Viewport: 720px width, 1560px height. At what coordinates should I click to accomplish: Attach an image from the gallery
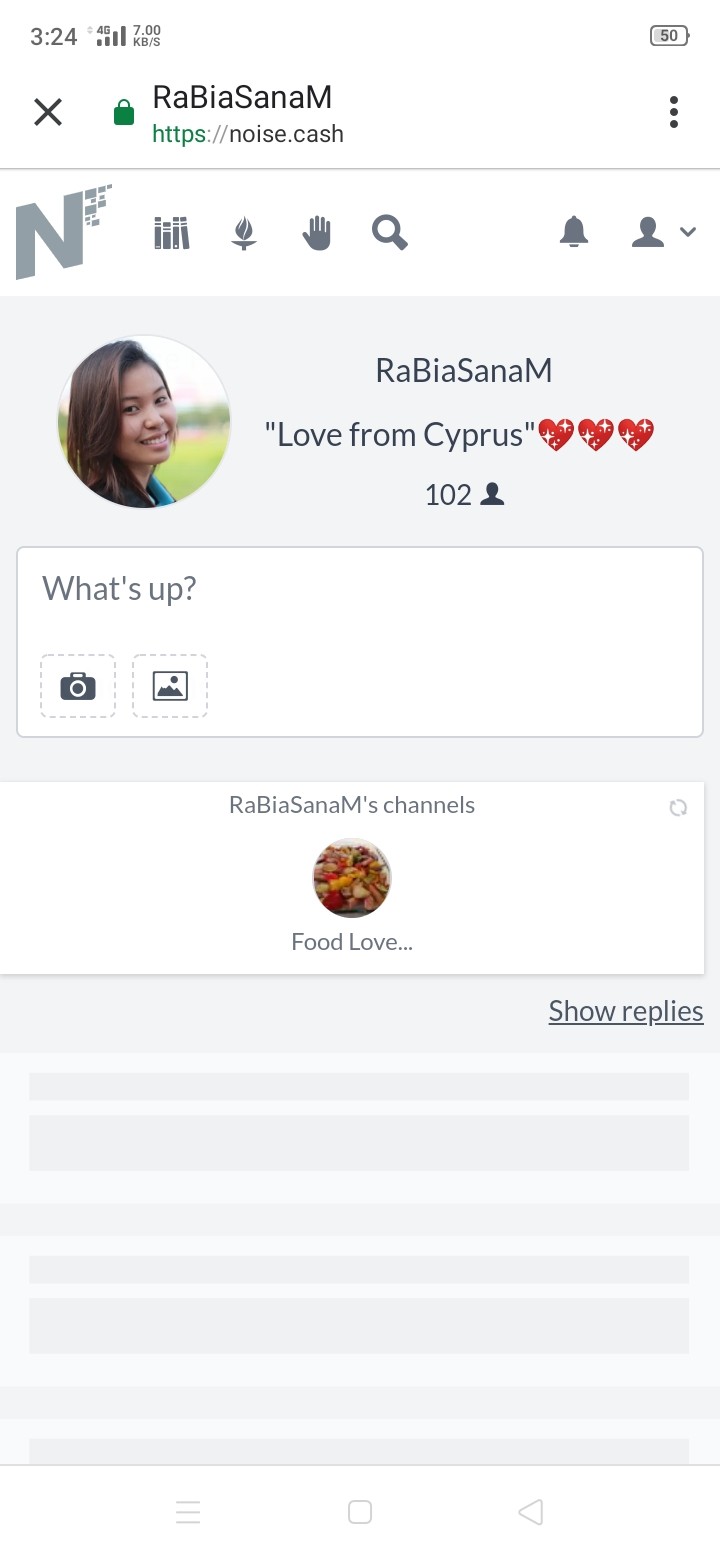[170, 686]
